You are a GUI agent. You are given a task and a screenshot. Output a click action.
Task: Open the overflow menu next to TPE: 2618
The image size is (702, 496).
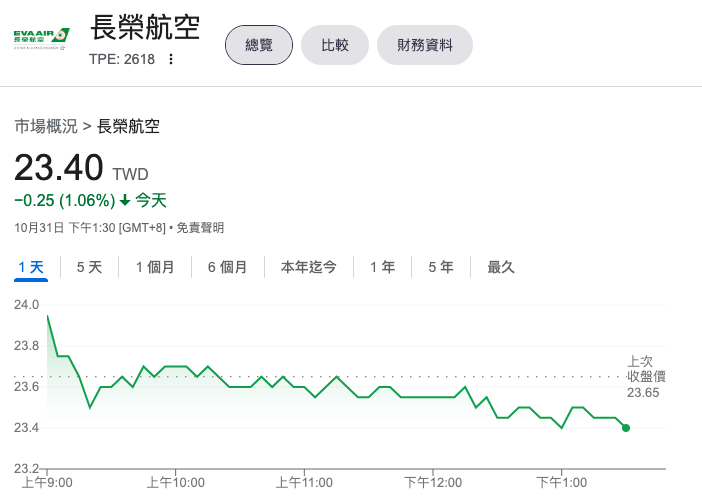point(171,59)
